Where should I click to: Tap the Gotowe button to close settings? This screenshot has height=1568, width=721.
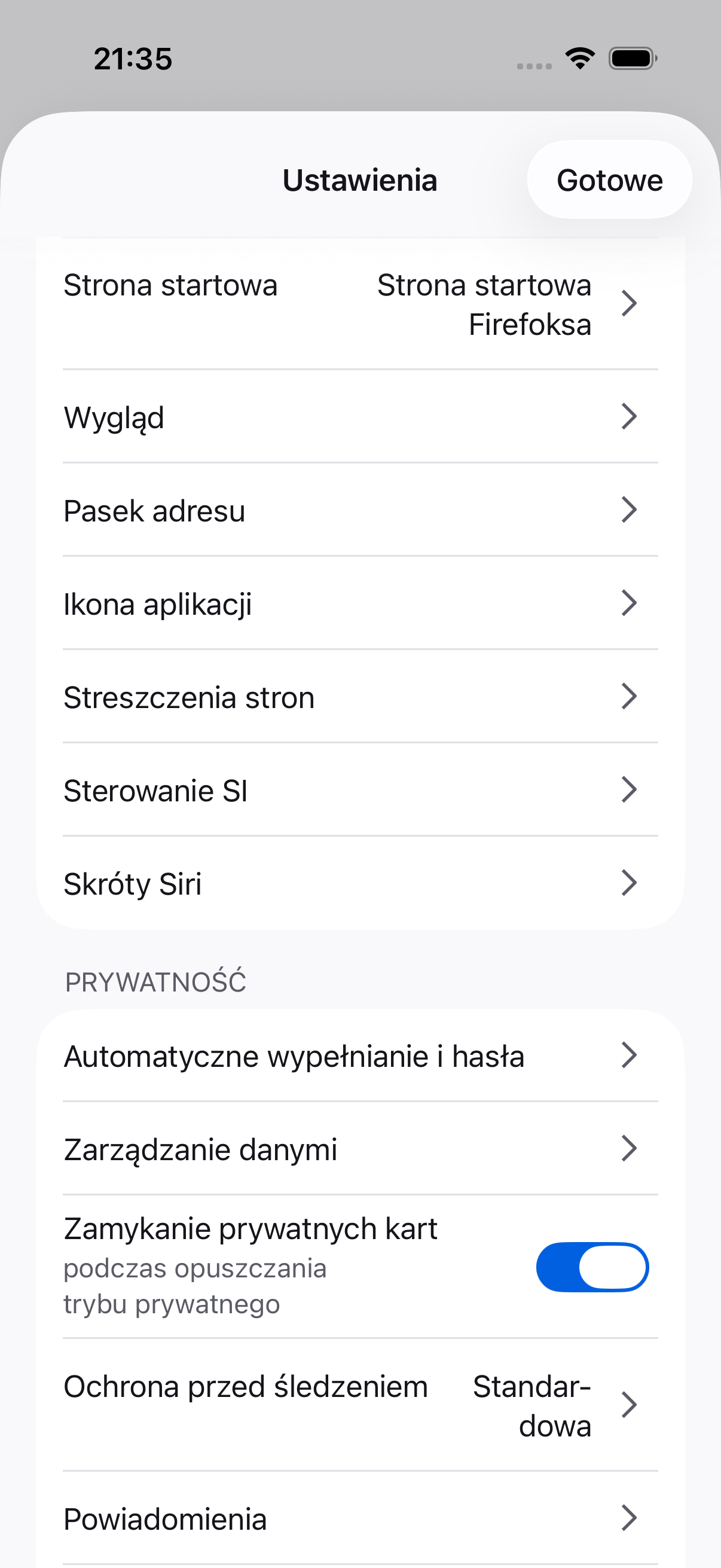pos(609,180)
